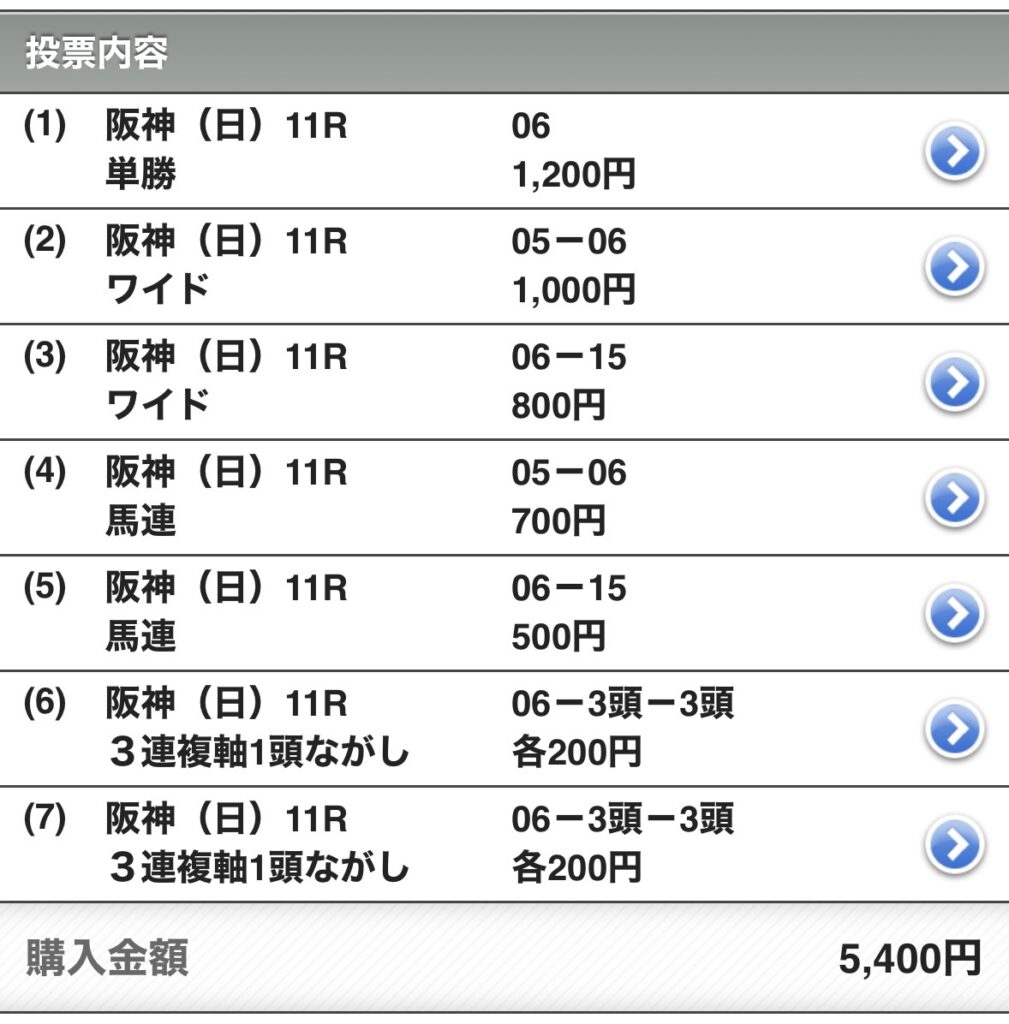The image size is (1009, 1024).
Task: View bet (5) 馬連 06-15 details
Action: [955, 614]
